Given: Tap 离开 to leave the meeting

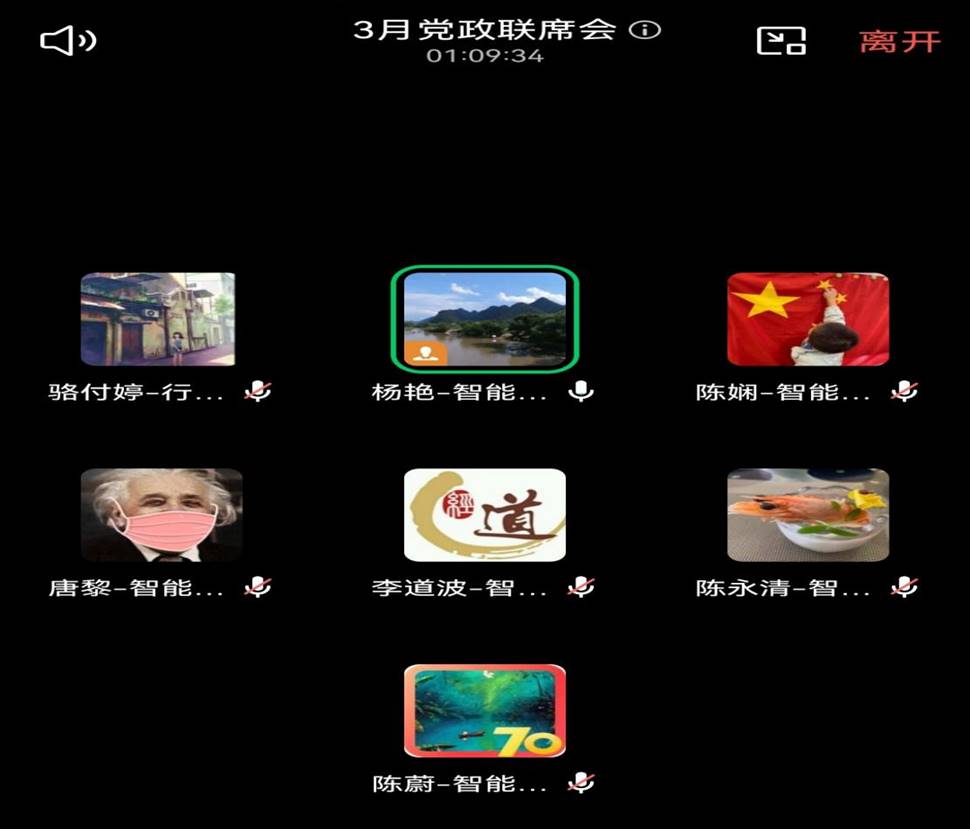Looking at the screenshot, I should pyautogui.click(x=900, y=41).
